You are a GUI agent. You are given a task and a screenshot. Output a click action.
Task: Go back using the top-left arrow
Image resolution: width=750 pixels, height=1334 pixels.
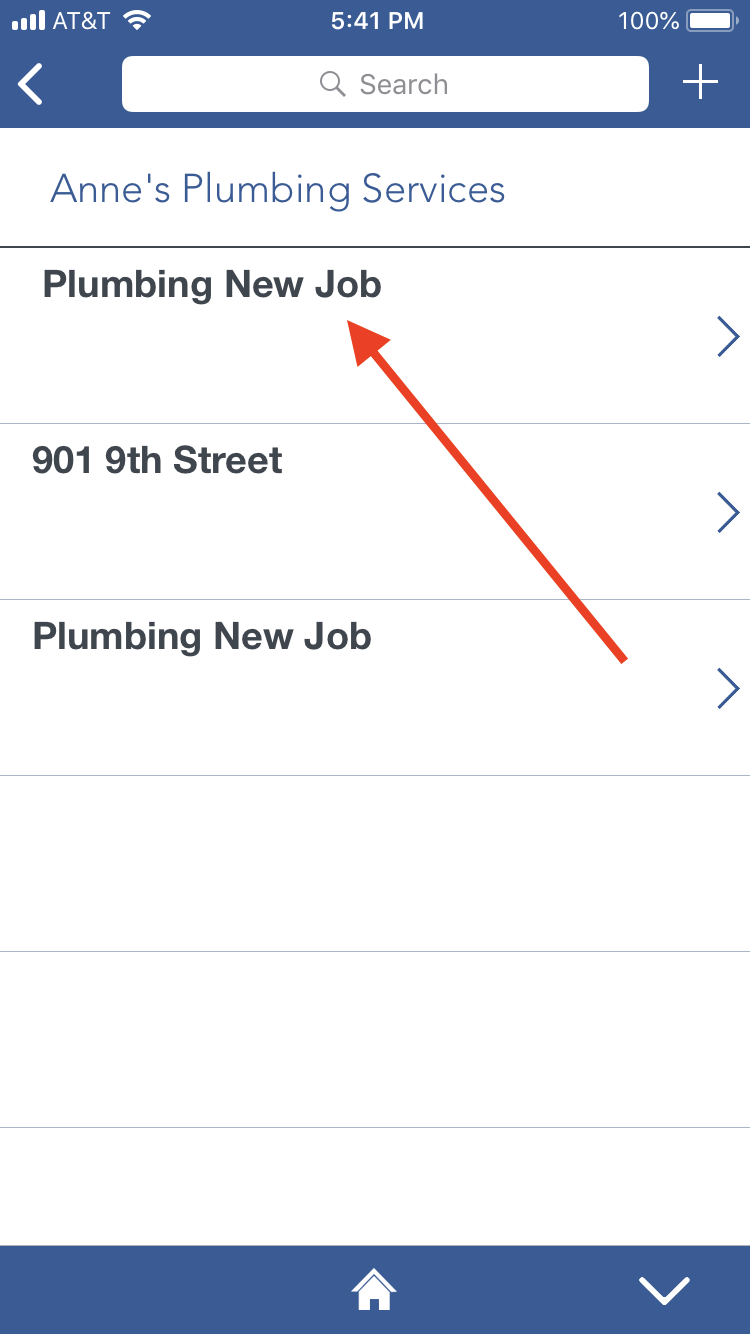coord(32,84)
